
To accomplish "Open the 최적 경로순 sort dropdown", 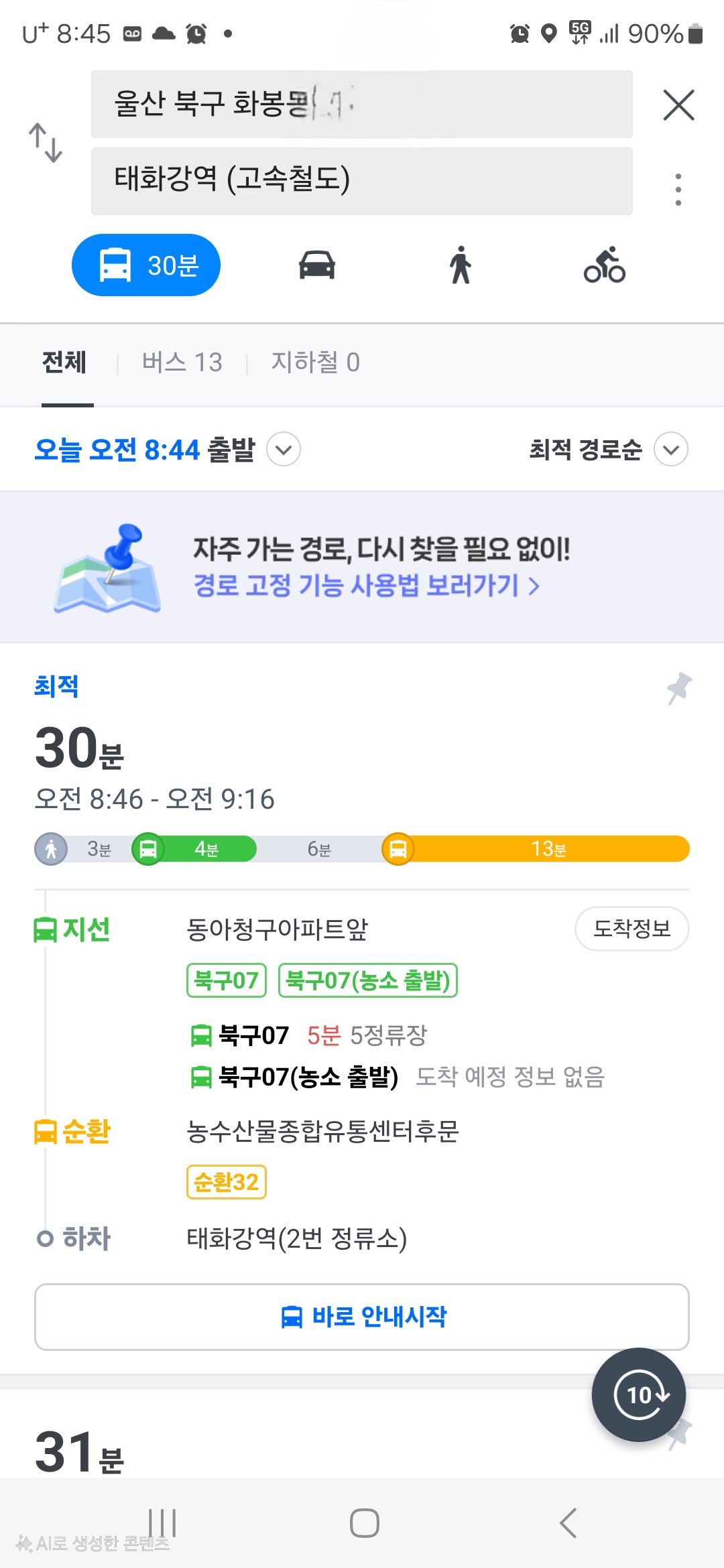I will [608, 450].
